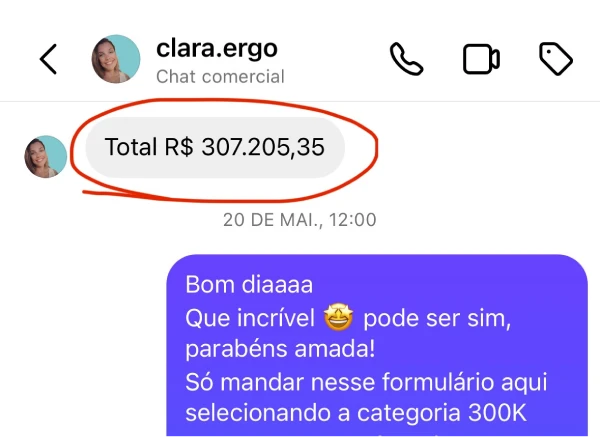Go back to the chat list
The height and width of the screenshot is (437, 600).
click(x=48, y=60)
